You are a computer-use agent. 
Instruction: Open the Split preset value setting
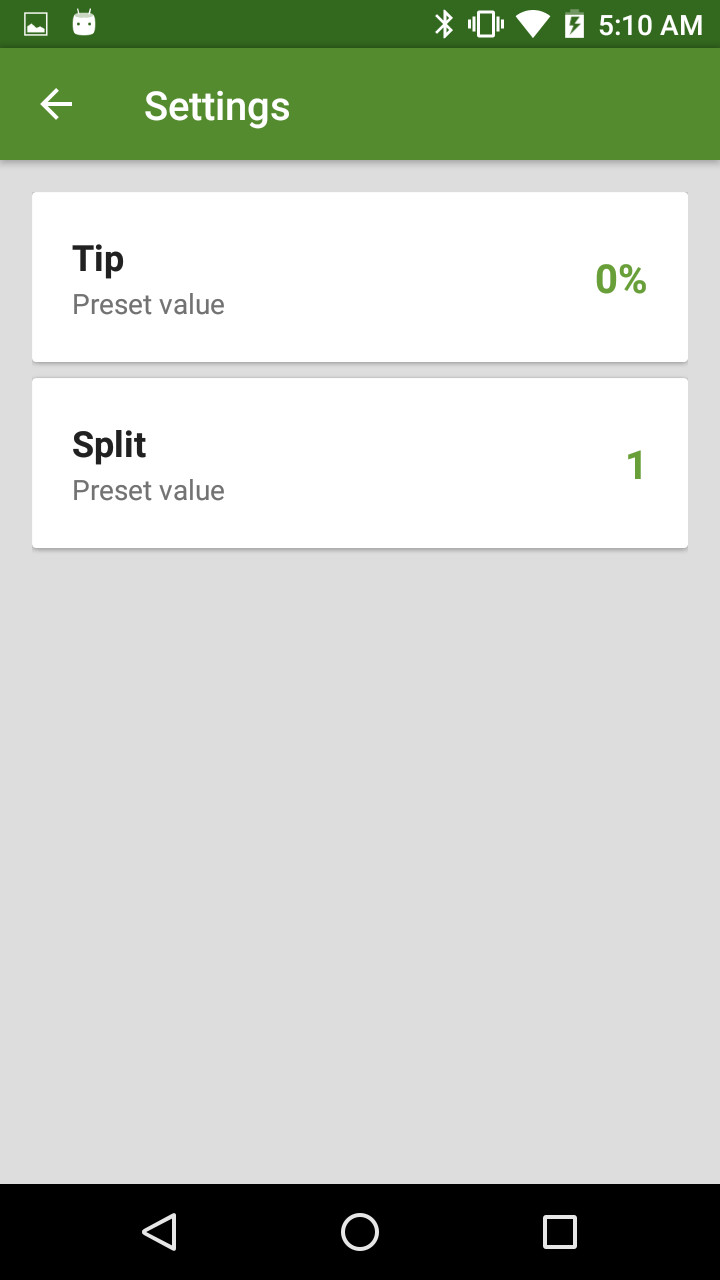(360, 463)
